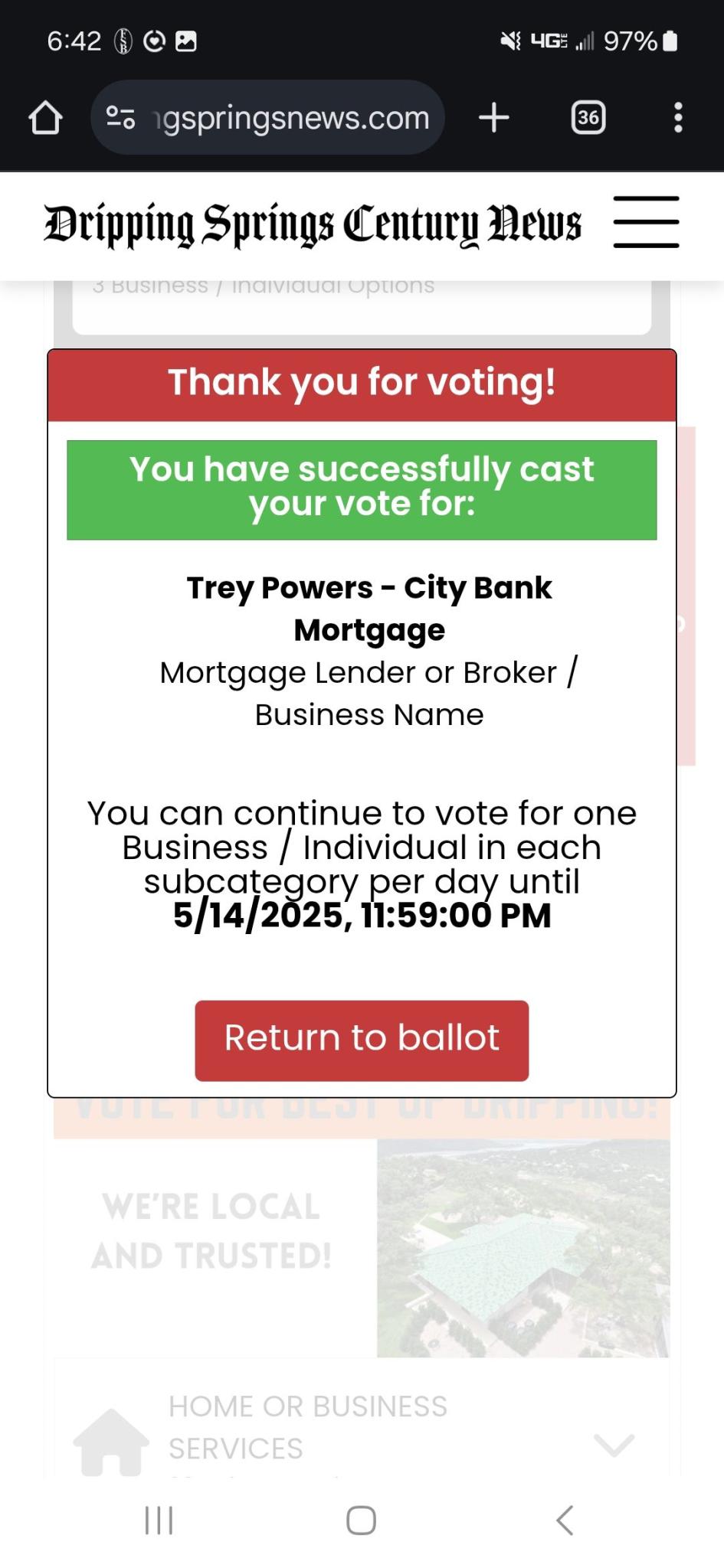View the 36 open tabs

pyautogui.click(x=588, y=118)
